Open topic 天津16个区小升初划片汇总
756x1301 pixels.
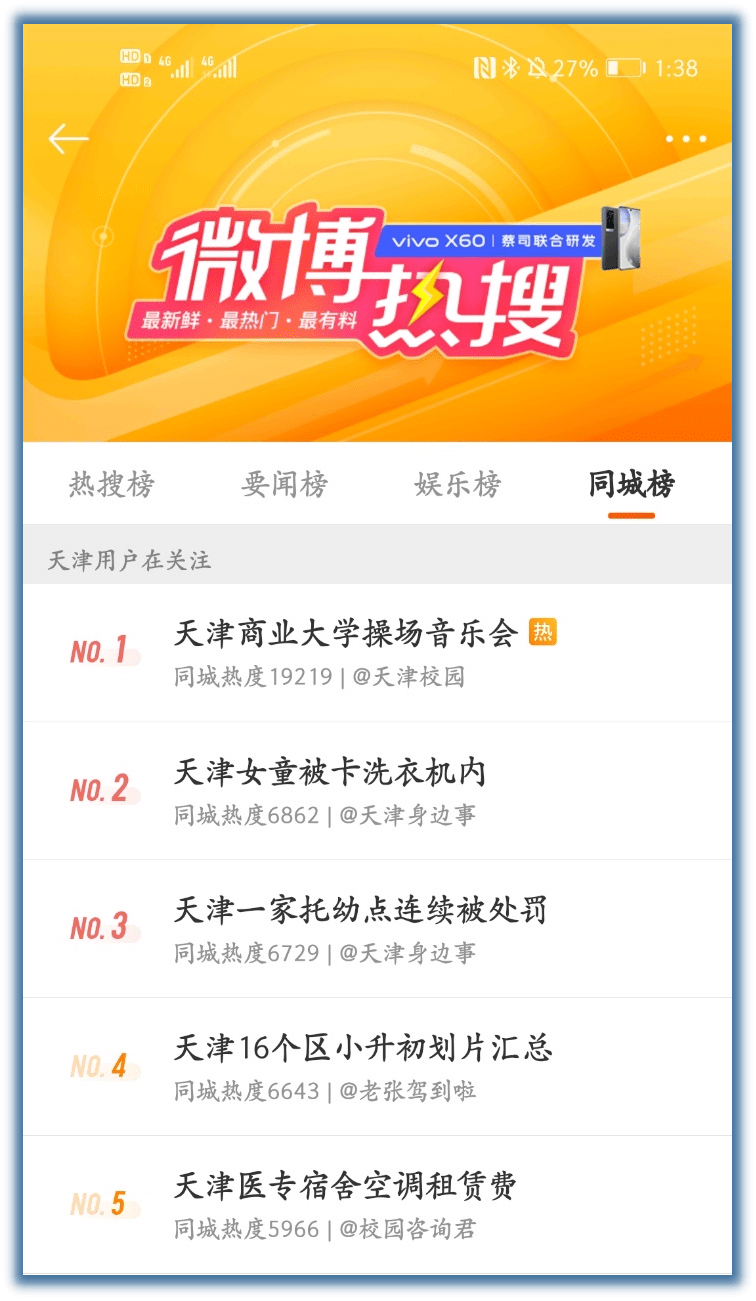363,1049
